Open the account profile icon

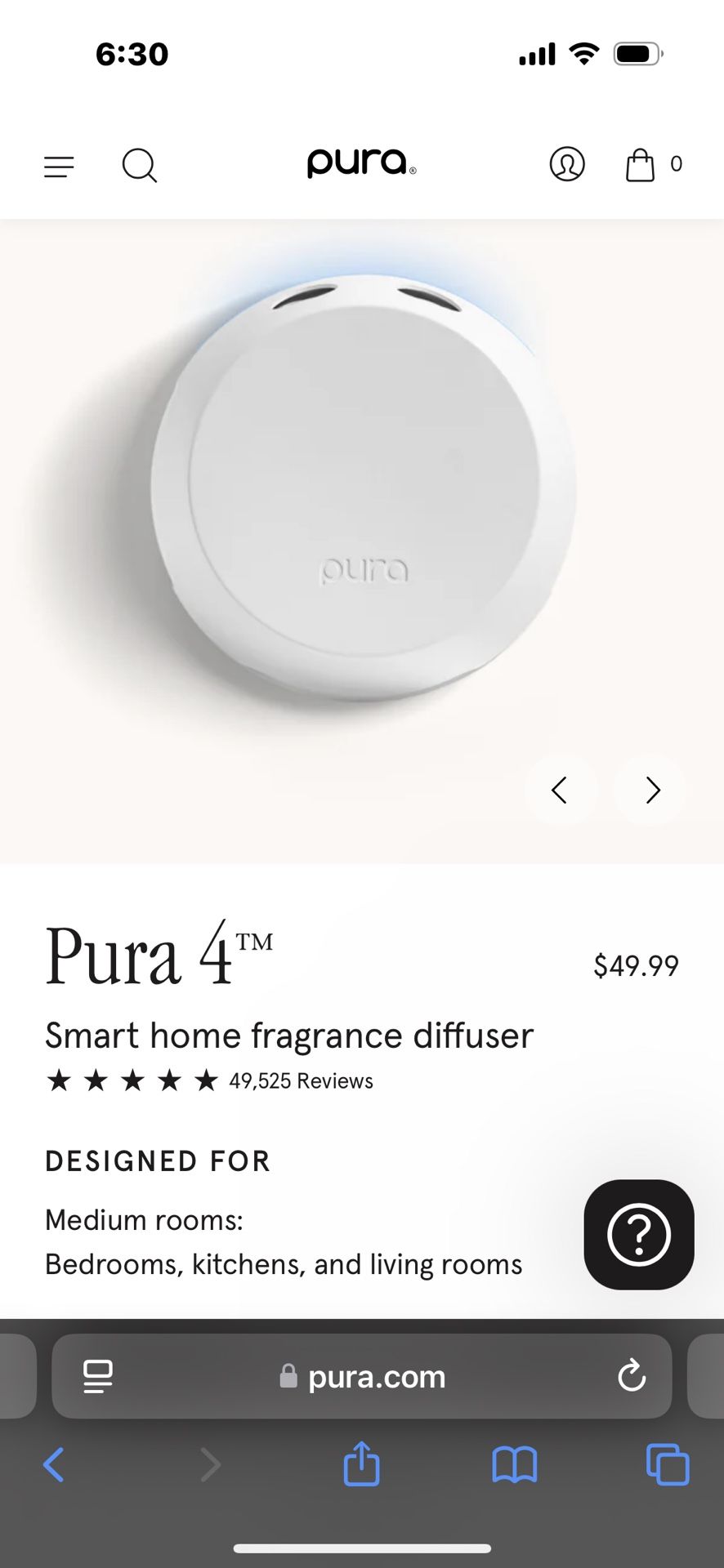[567, 163]
